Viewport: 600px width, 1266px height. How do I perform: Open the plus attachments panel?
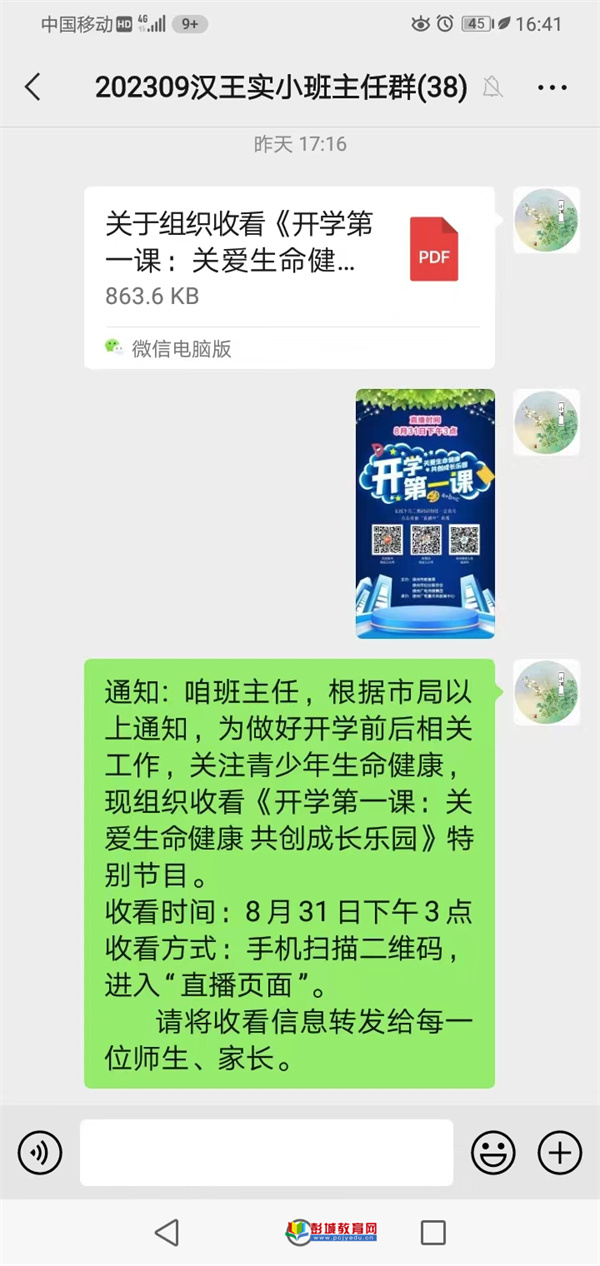559,1152
